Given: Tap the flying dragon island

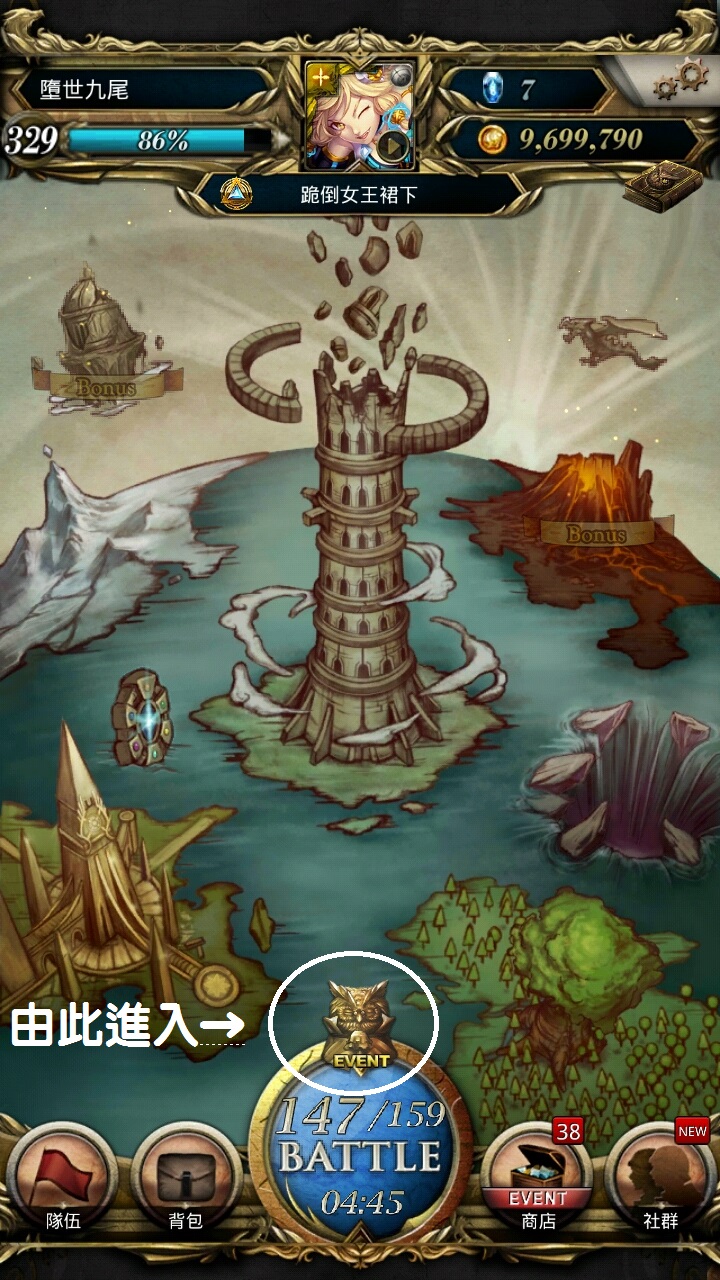Looking at the screenshot, I should click(610, 340).
